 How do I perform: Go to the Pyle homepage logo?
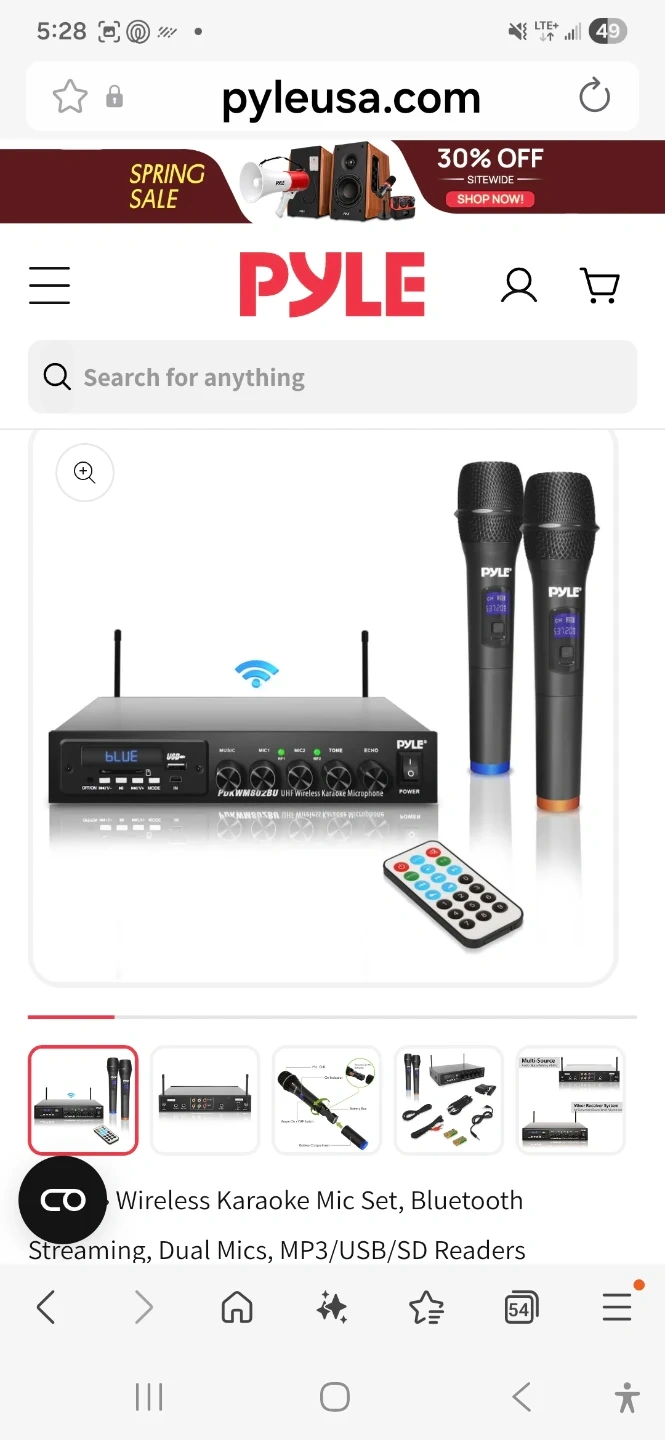pyautogui.click(x=332, y=285)
